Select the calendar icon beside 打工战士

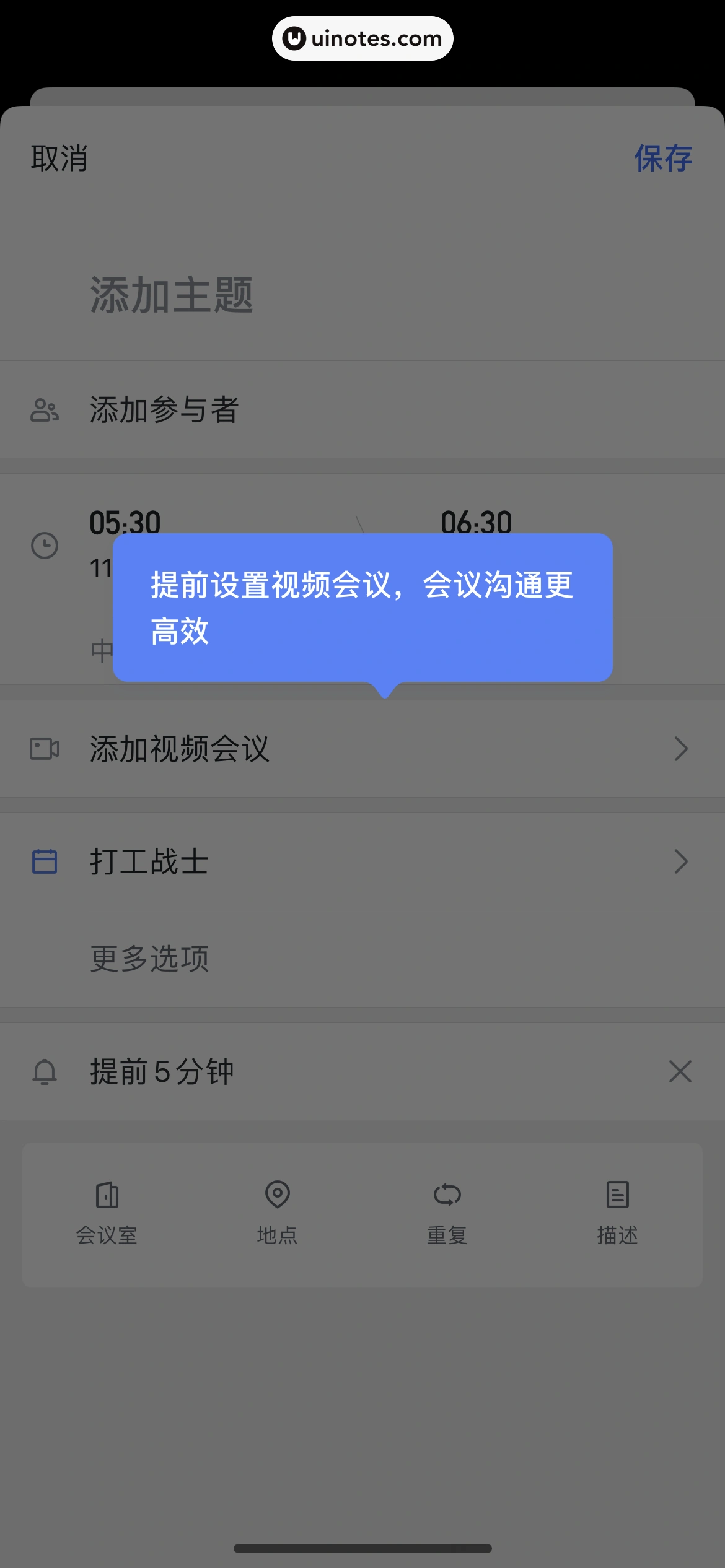[43, 861]
